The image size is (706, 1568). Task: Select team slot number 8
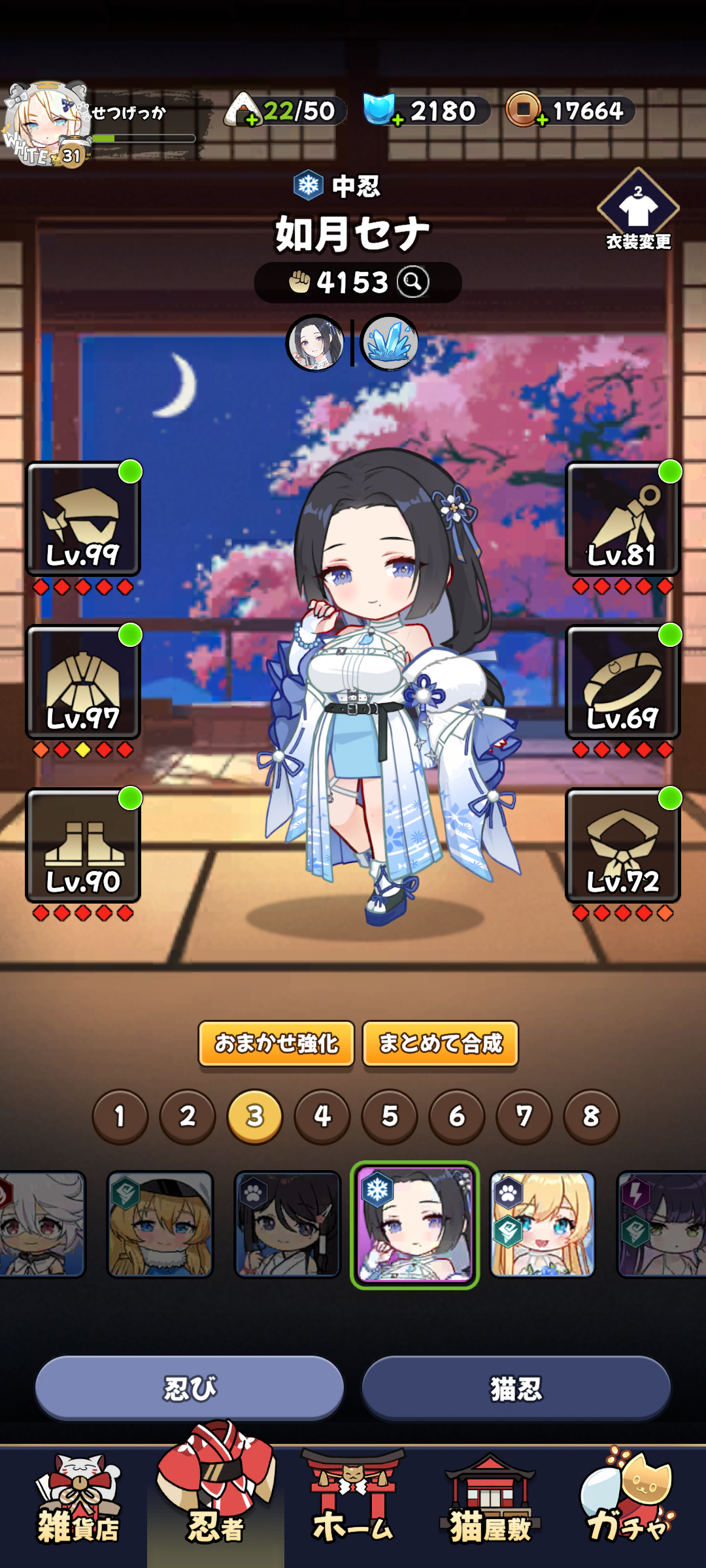pos(591,1116)
